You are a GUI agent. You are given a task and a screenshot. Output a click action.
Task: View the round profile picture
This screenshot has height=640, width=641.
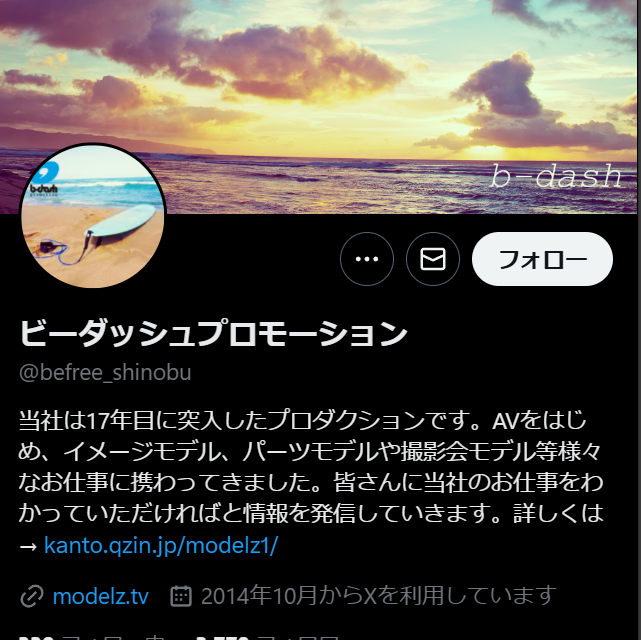pyautogui.click(x=93, y=217)
